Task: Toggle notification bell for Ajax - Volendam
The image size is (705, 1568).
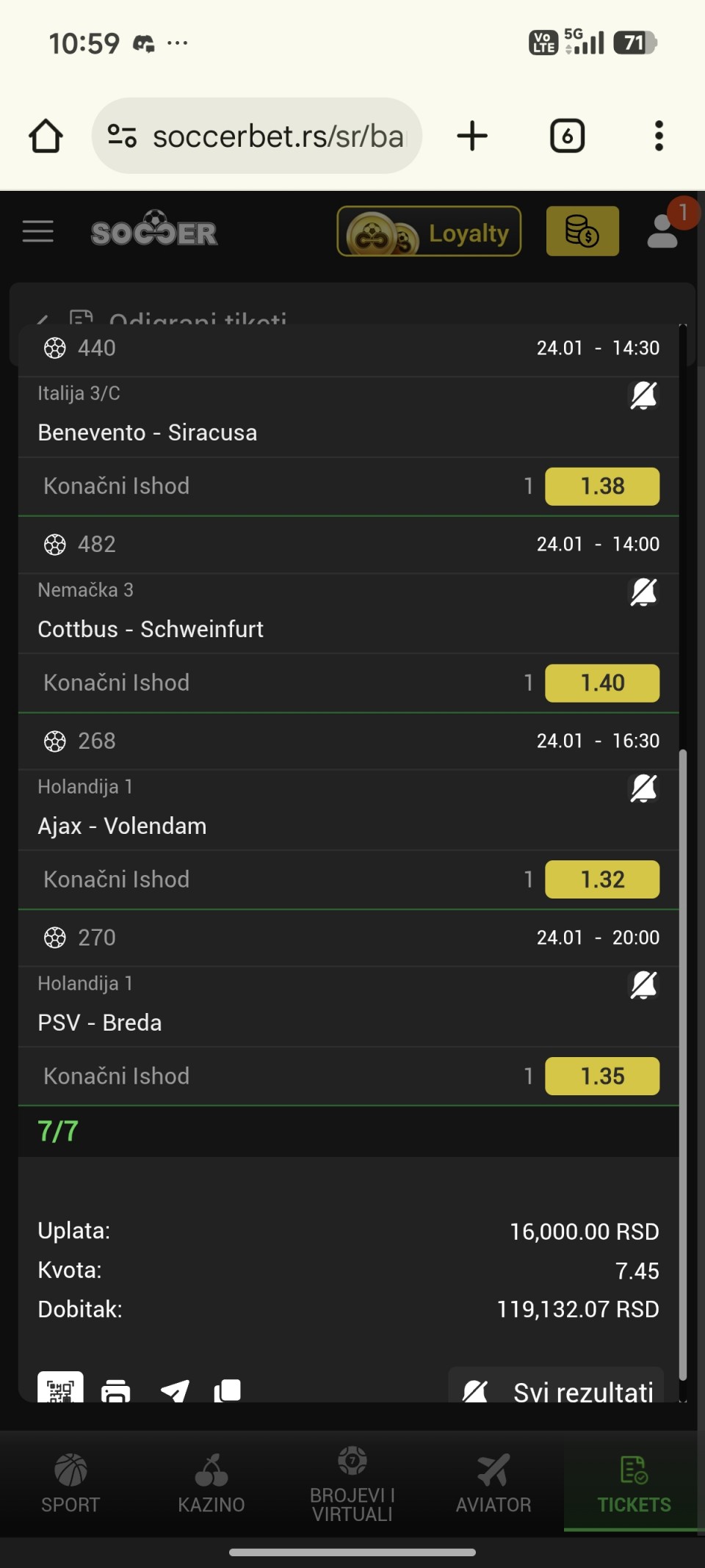Action: pyautogui.click(x=643, y=789)
